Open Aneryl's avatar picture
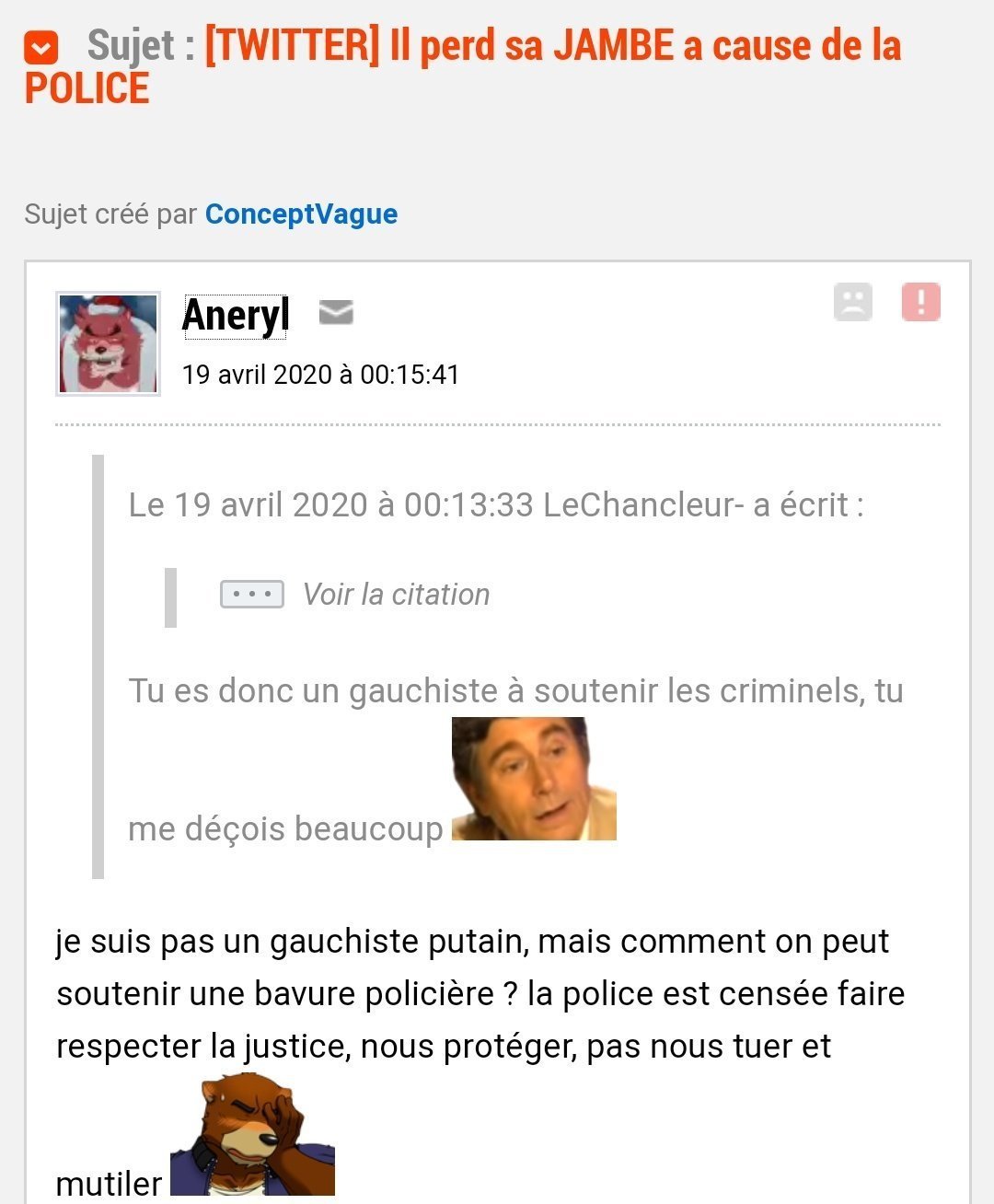This screenshot has height=1204, width=994. [109, 343]
